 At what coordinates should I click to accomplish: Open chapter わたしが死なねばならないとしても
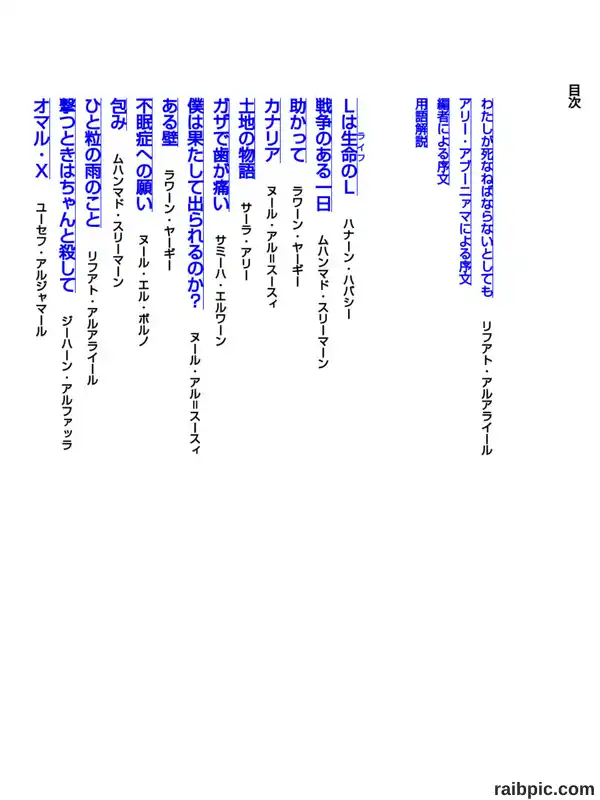click(487, 198)
